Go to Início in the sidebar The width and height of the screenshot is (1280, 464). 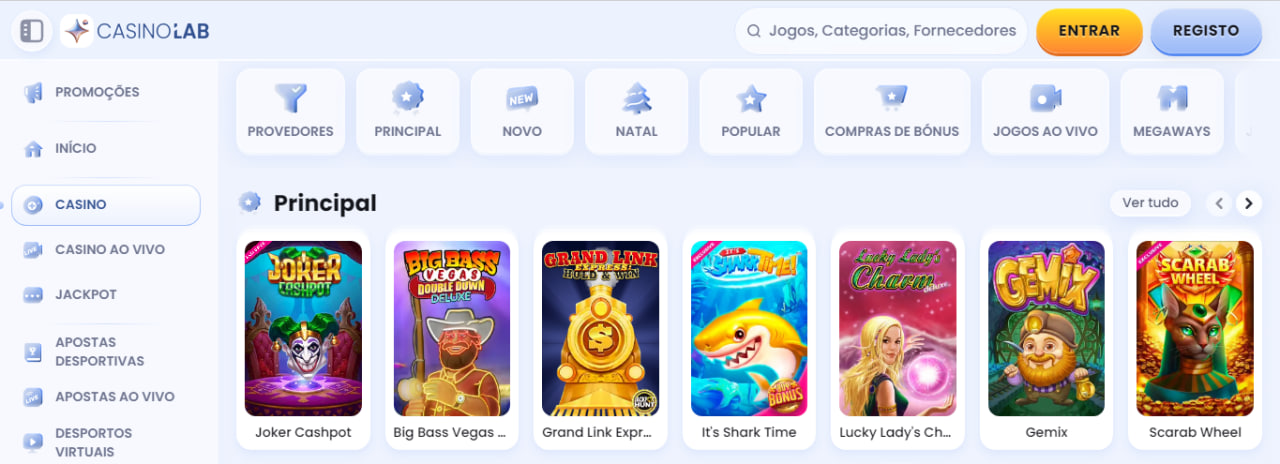(x=76, y=149)
